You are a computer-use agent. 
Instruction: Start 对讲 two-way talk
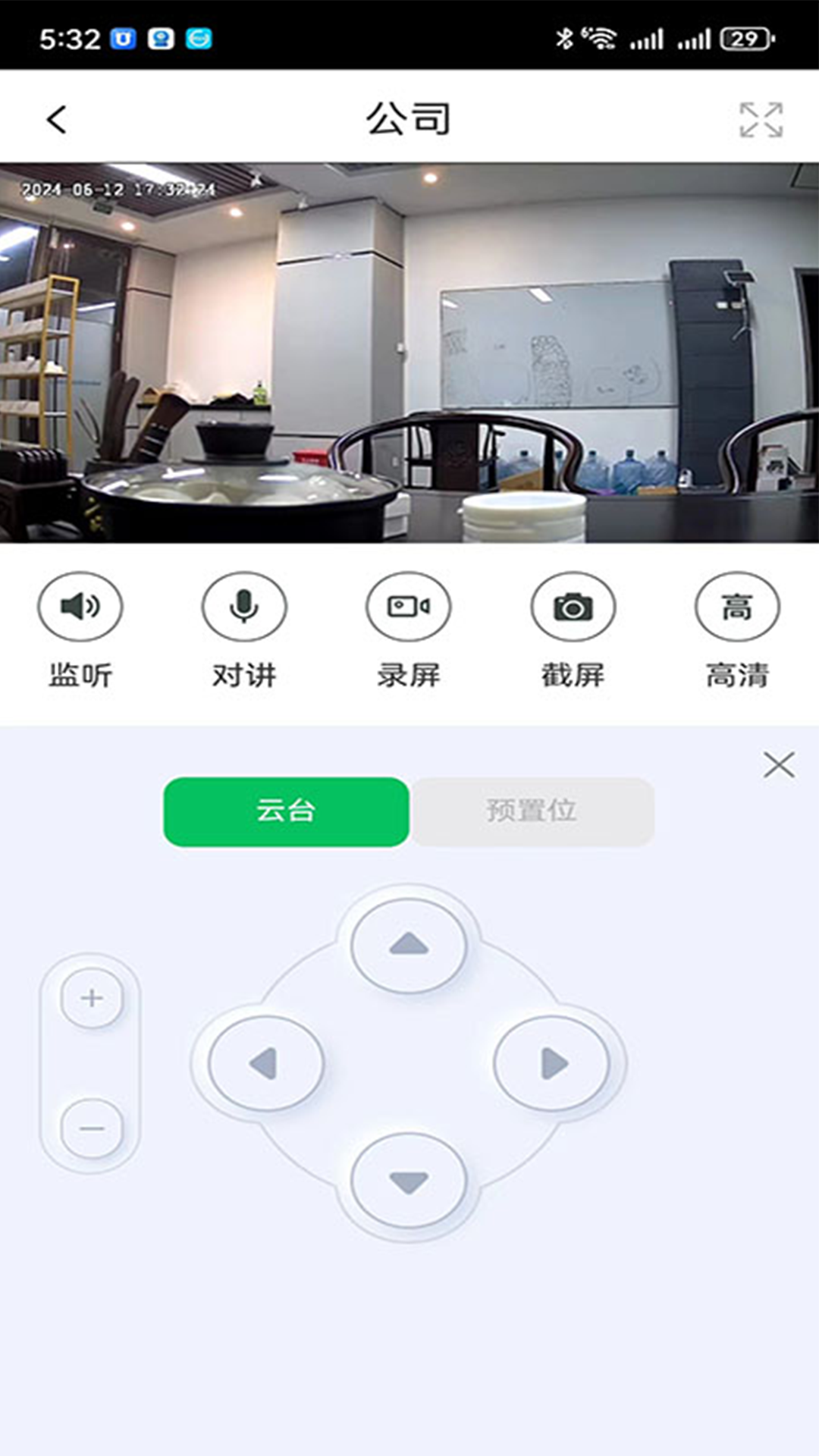(244, 607)
